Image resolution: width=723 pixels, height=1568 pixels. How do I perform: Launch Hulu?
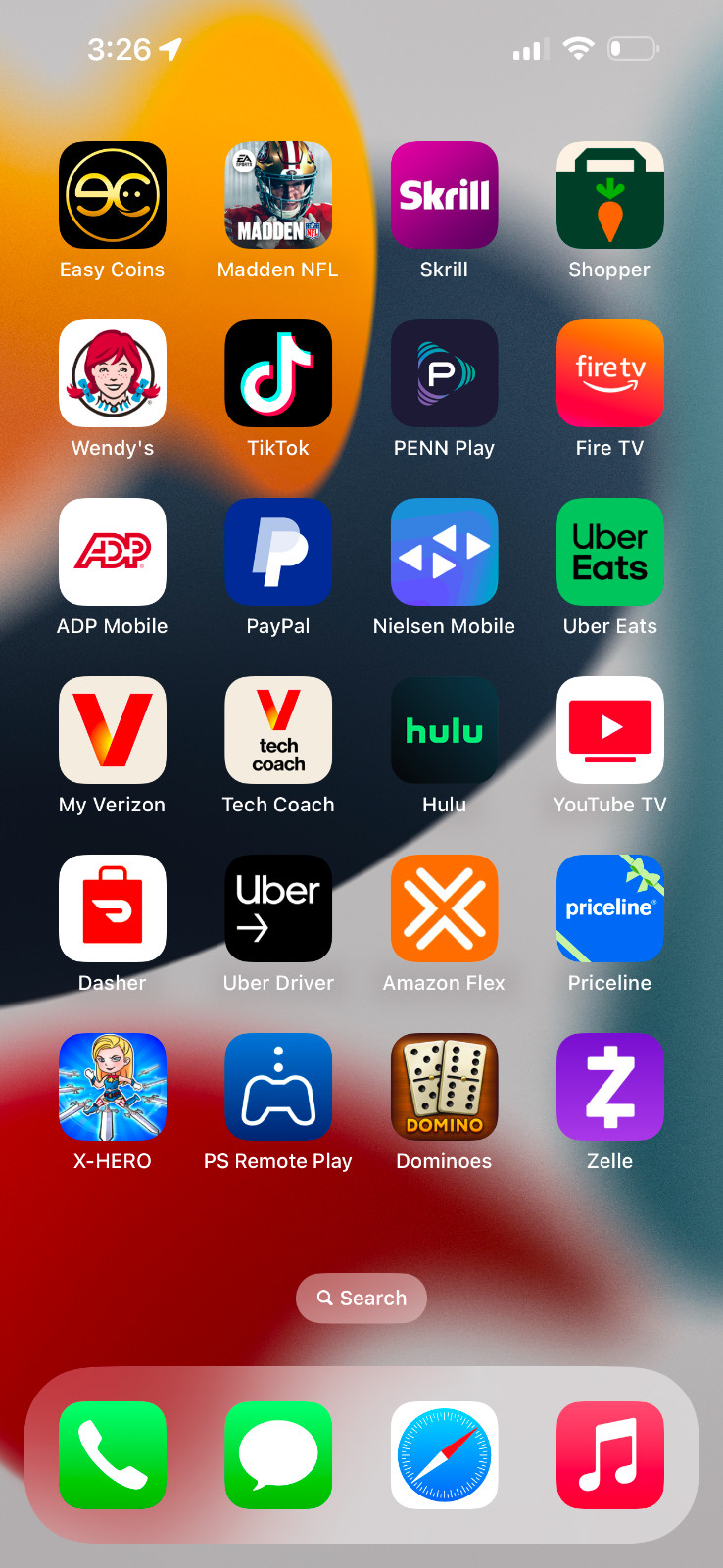(x=444, y=730)
